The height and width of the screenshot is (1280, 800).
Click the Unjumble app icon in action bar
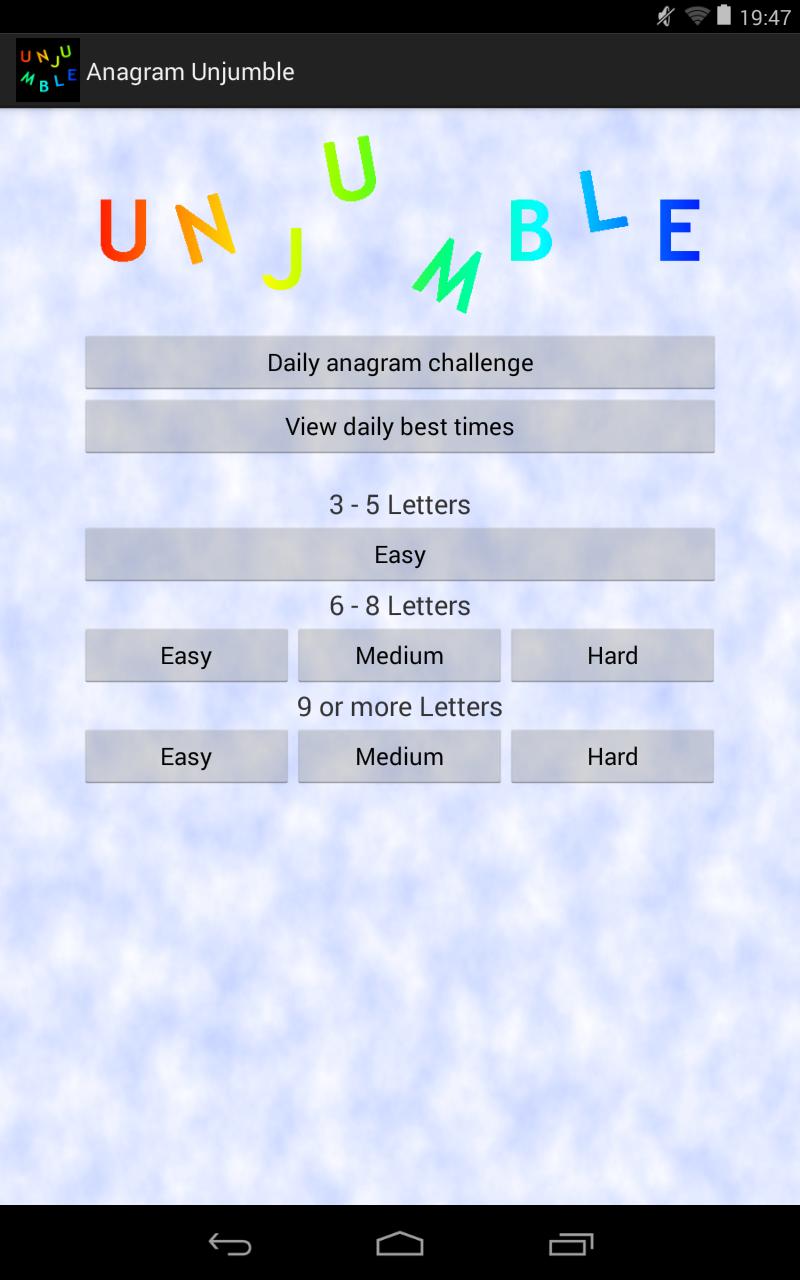[47, 70]
